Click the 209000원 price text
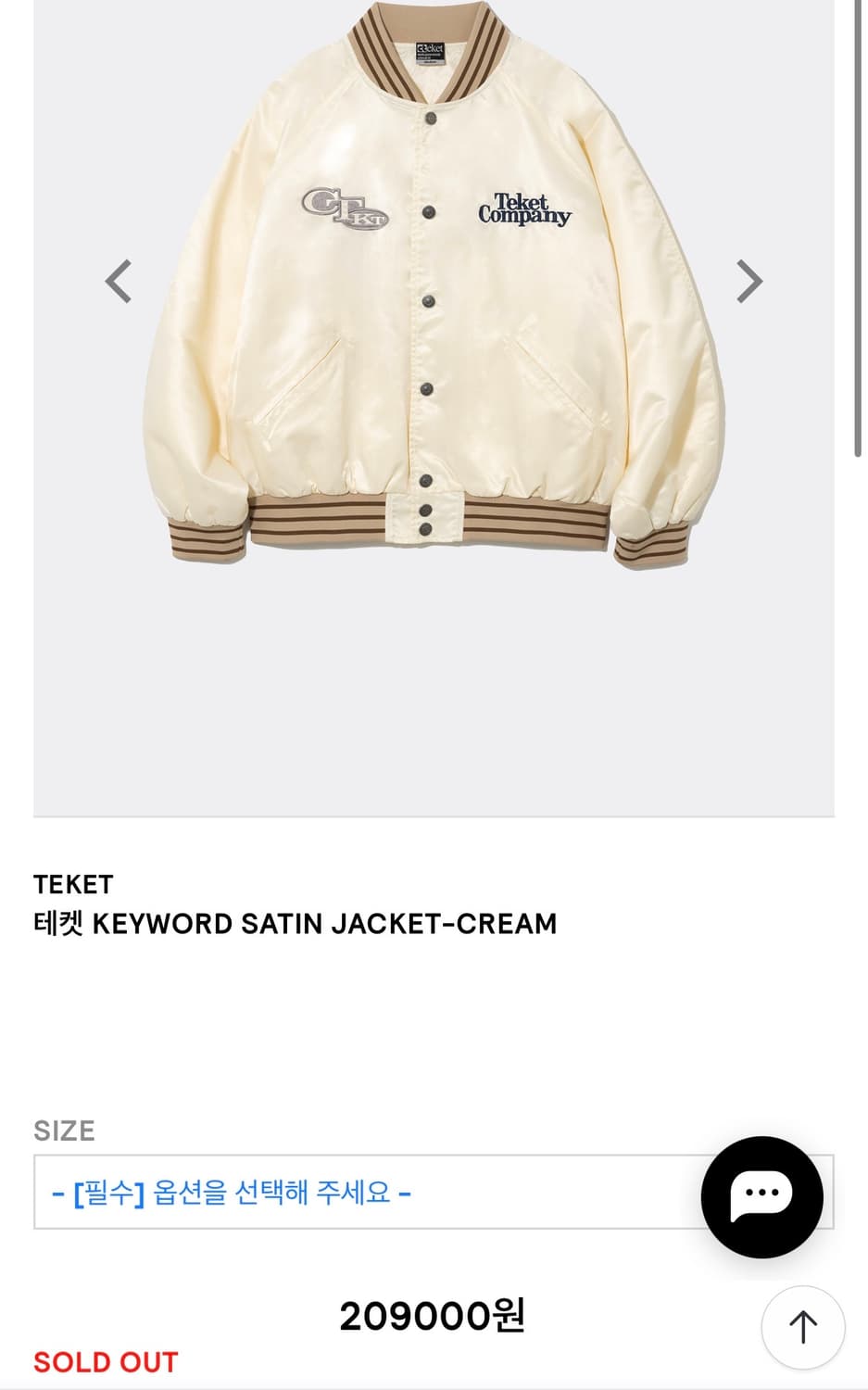The height and width of the screenshot is (1390, 868). 434,1314
